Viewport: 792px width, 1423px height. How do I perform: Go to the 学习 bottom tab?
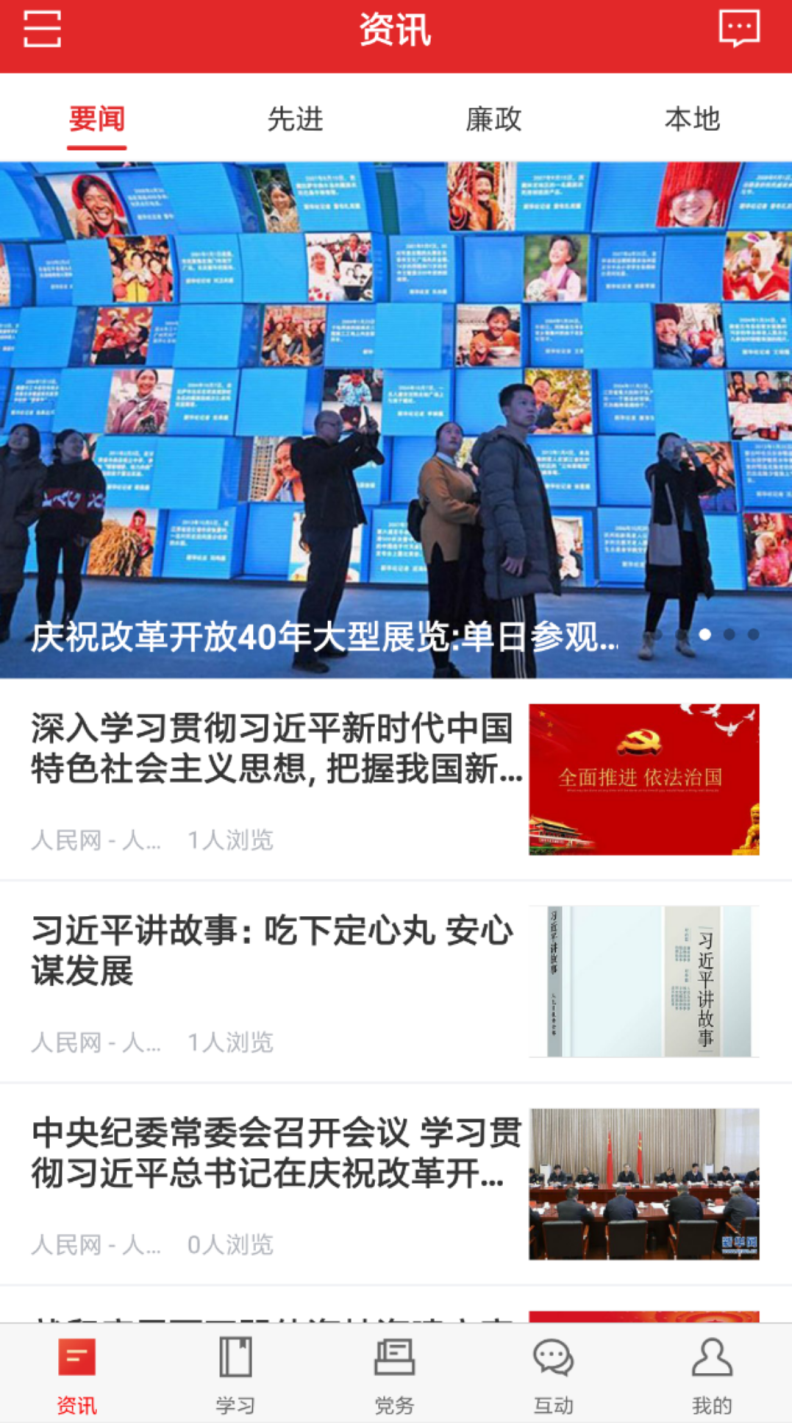[235, 1375]
